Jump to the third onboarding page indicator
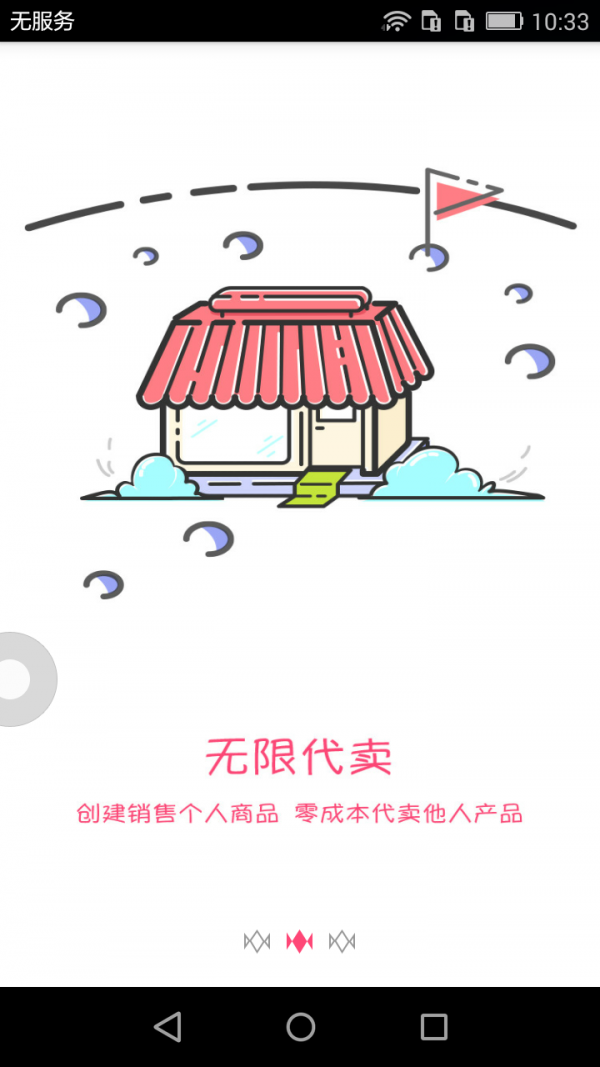The width and height of the screenshot is (600, 1067). coord(342,941)
